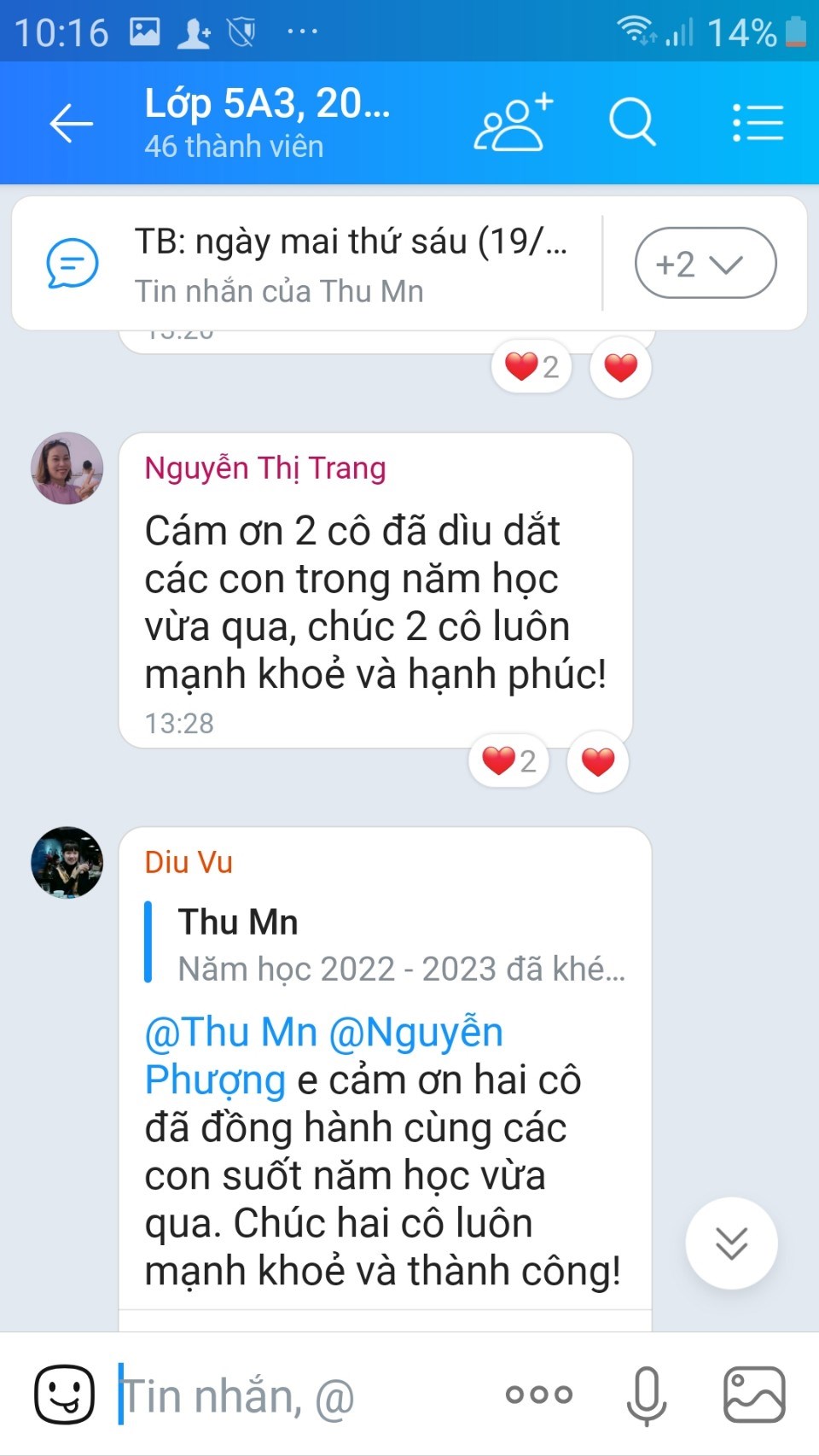Search messages in this conversation

(632, 122)
